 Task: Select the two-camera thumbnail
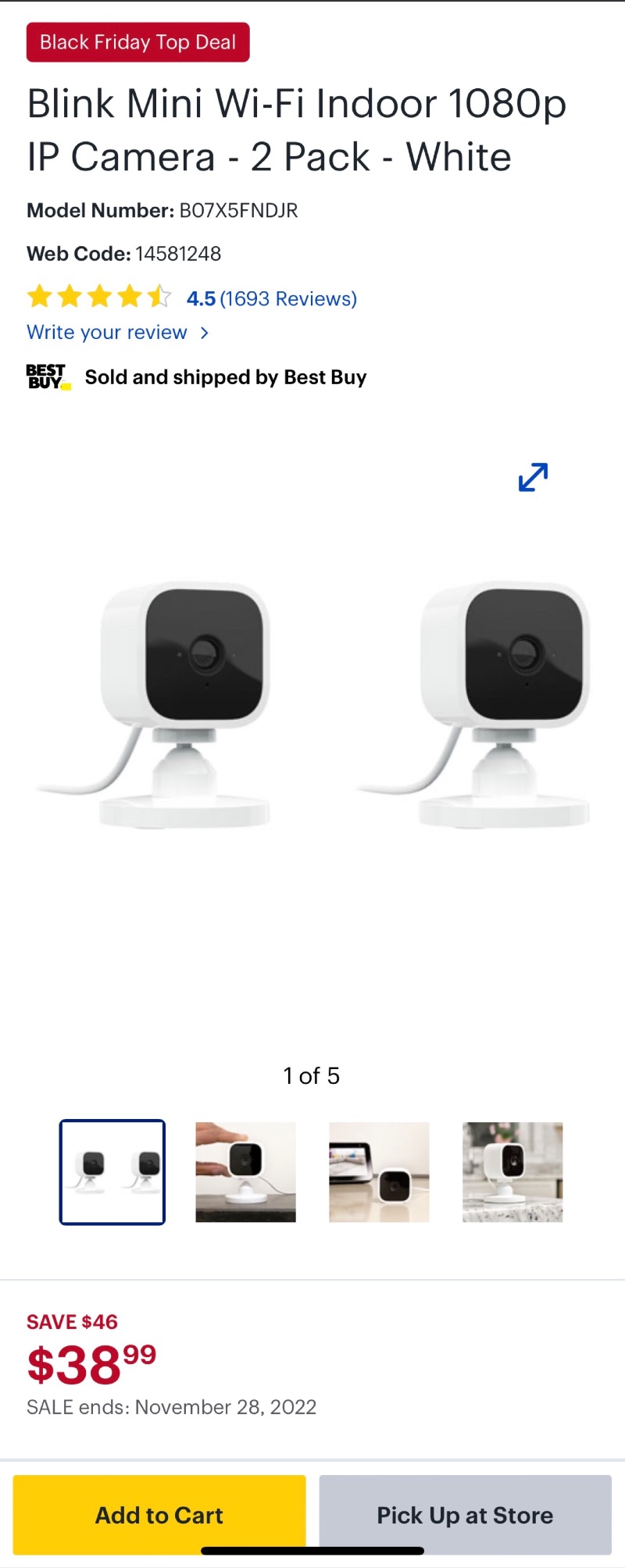112,1172
